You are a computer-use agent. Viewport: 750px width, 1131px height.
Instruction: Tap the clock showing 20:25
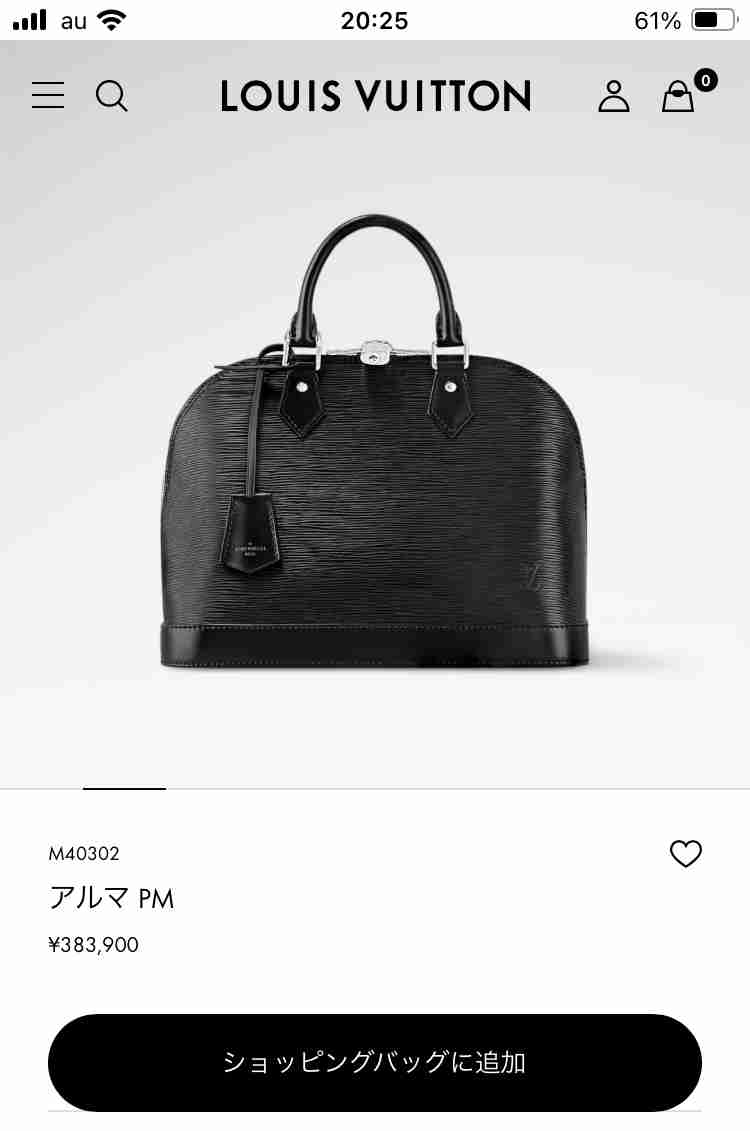pyautogui.click(x=374, y=19)
